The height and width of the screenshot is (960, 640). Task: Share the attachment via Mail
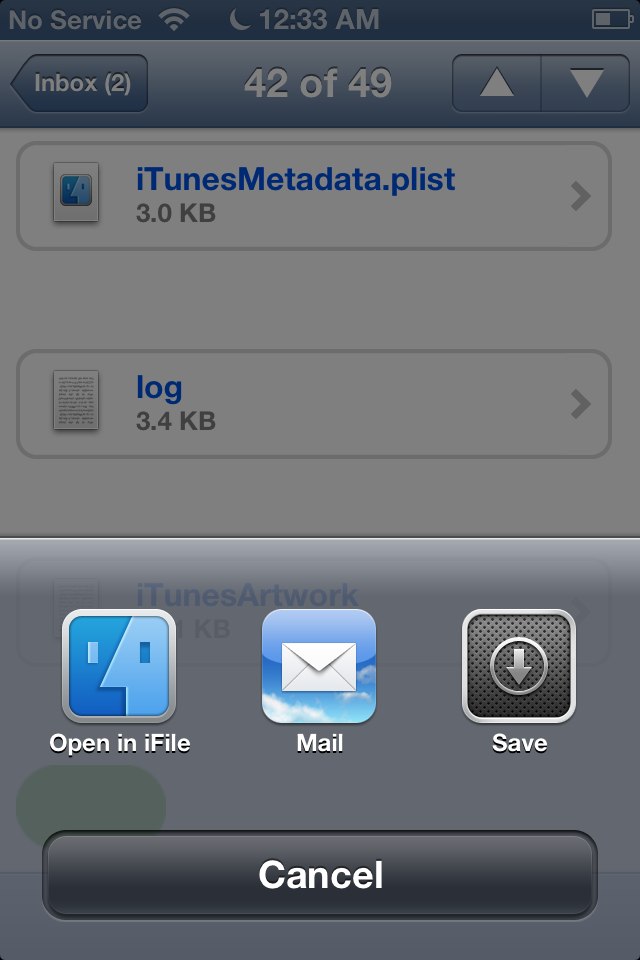tap(319, 667)
